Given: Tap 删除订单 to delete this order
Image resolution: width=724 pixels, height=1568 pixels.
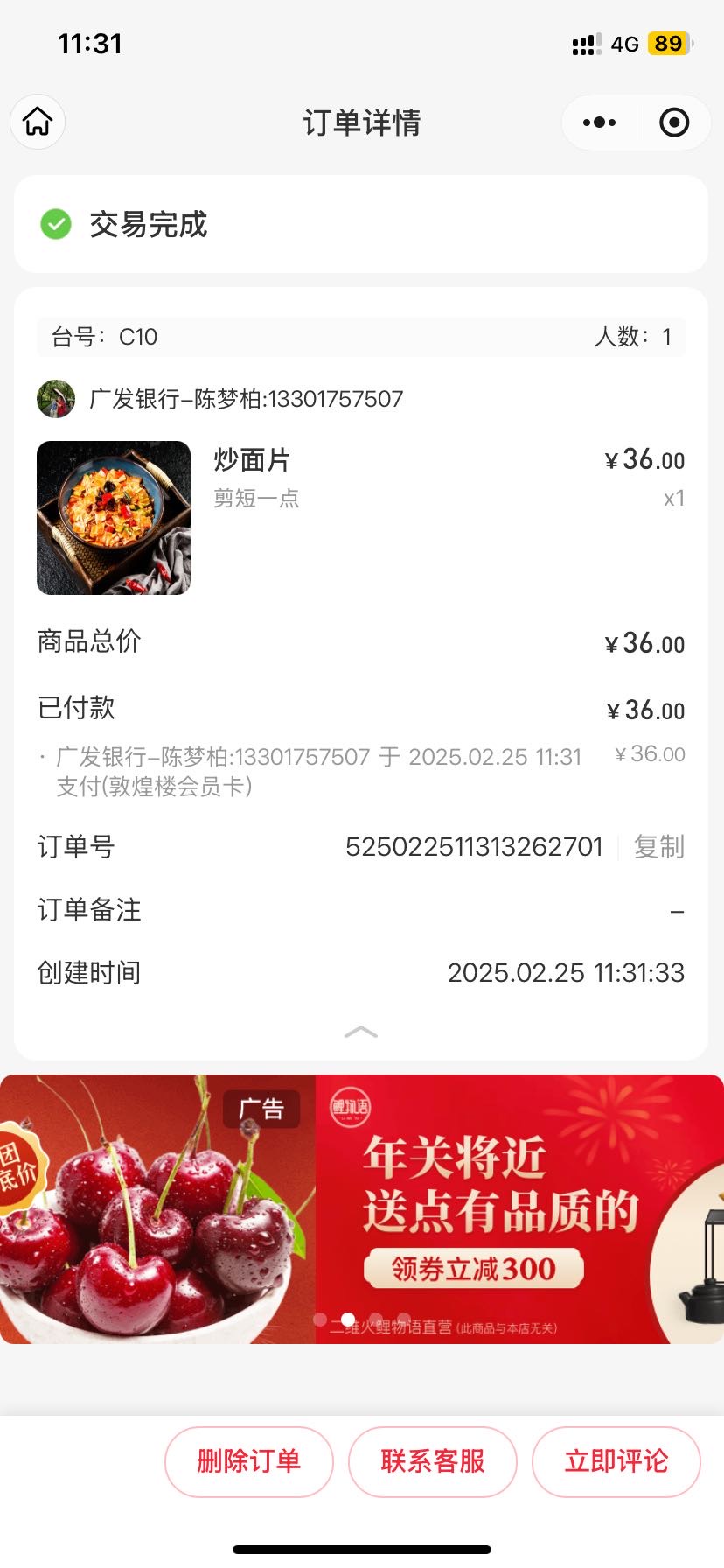Looking at the screenshot, I should point(249,1461).
